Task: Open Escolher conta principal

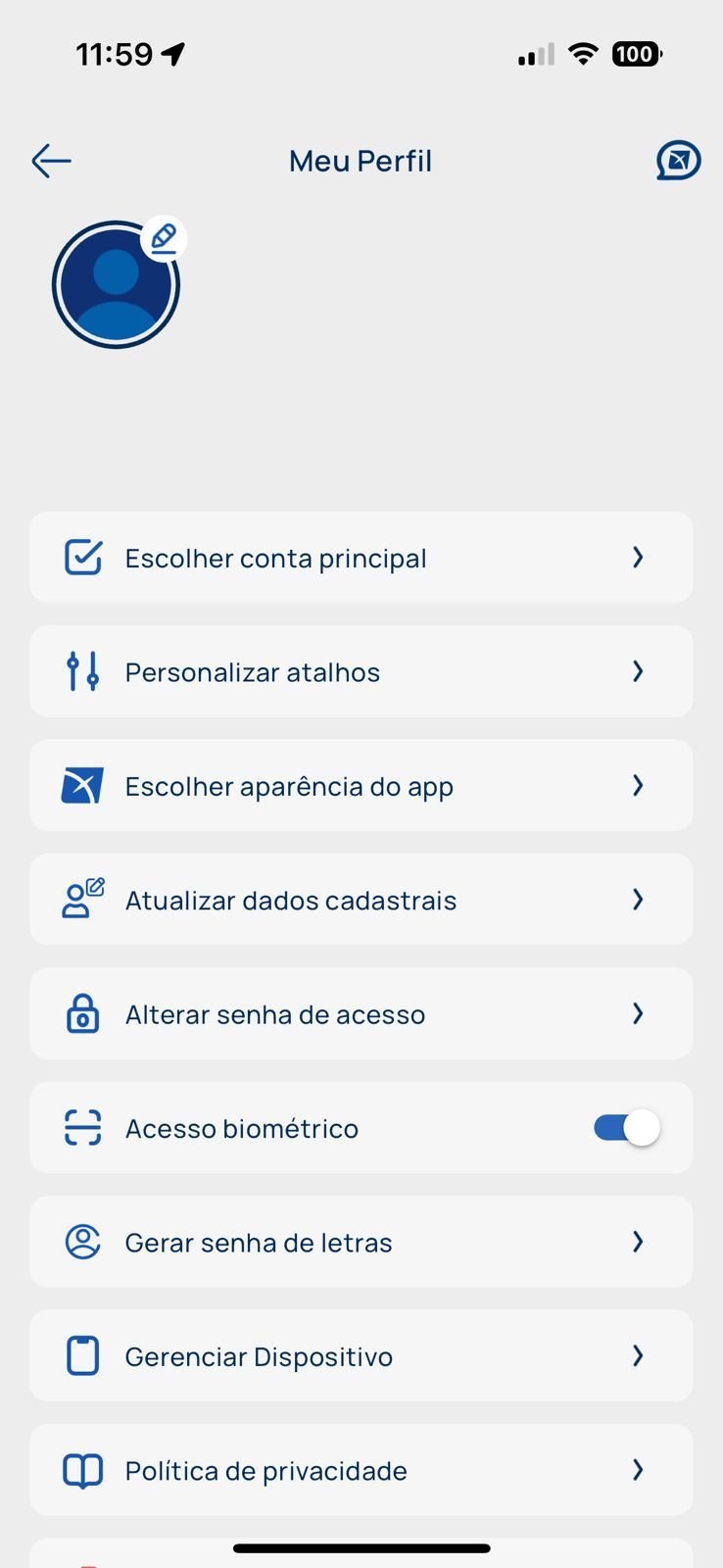Action: click(361, 557)
